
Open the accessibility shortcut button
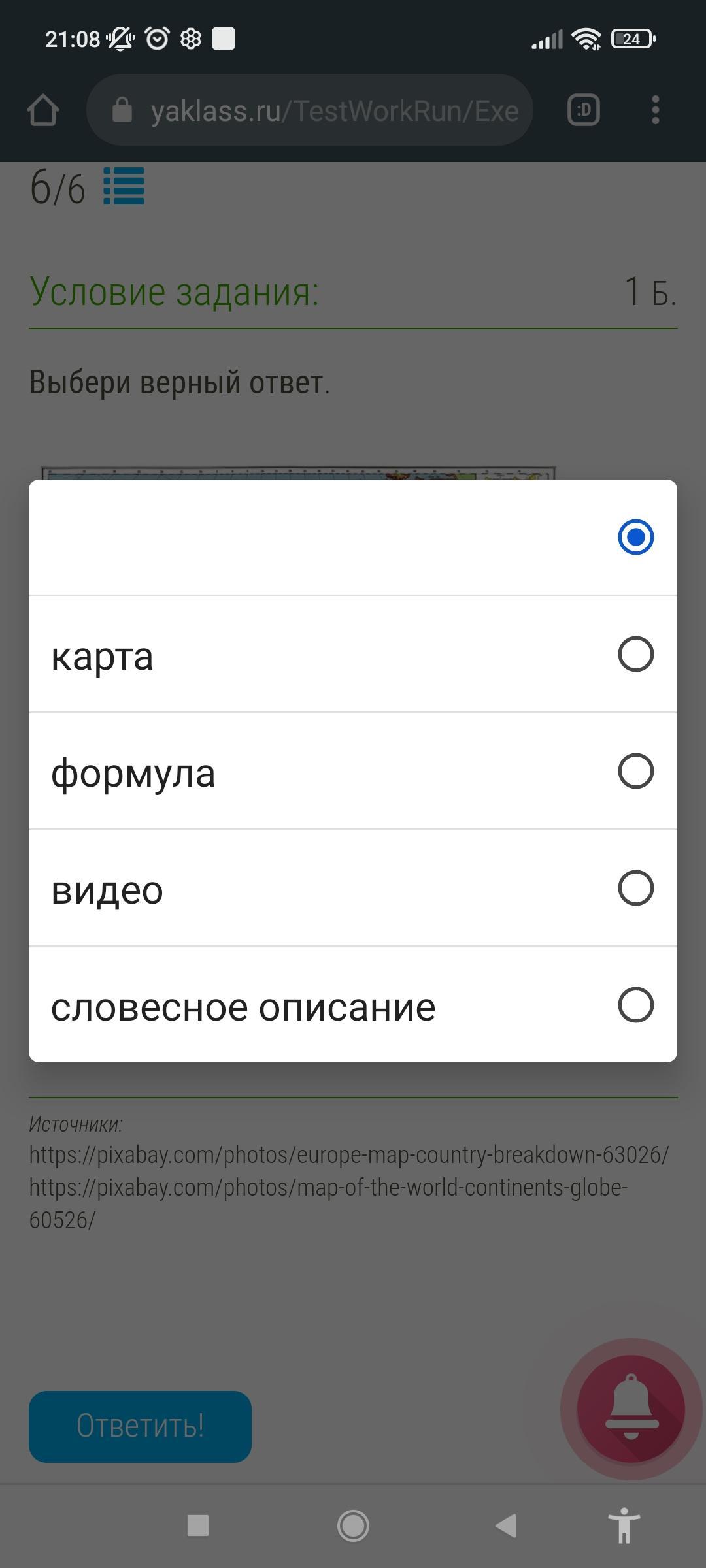(624, 1526)
